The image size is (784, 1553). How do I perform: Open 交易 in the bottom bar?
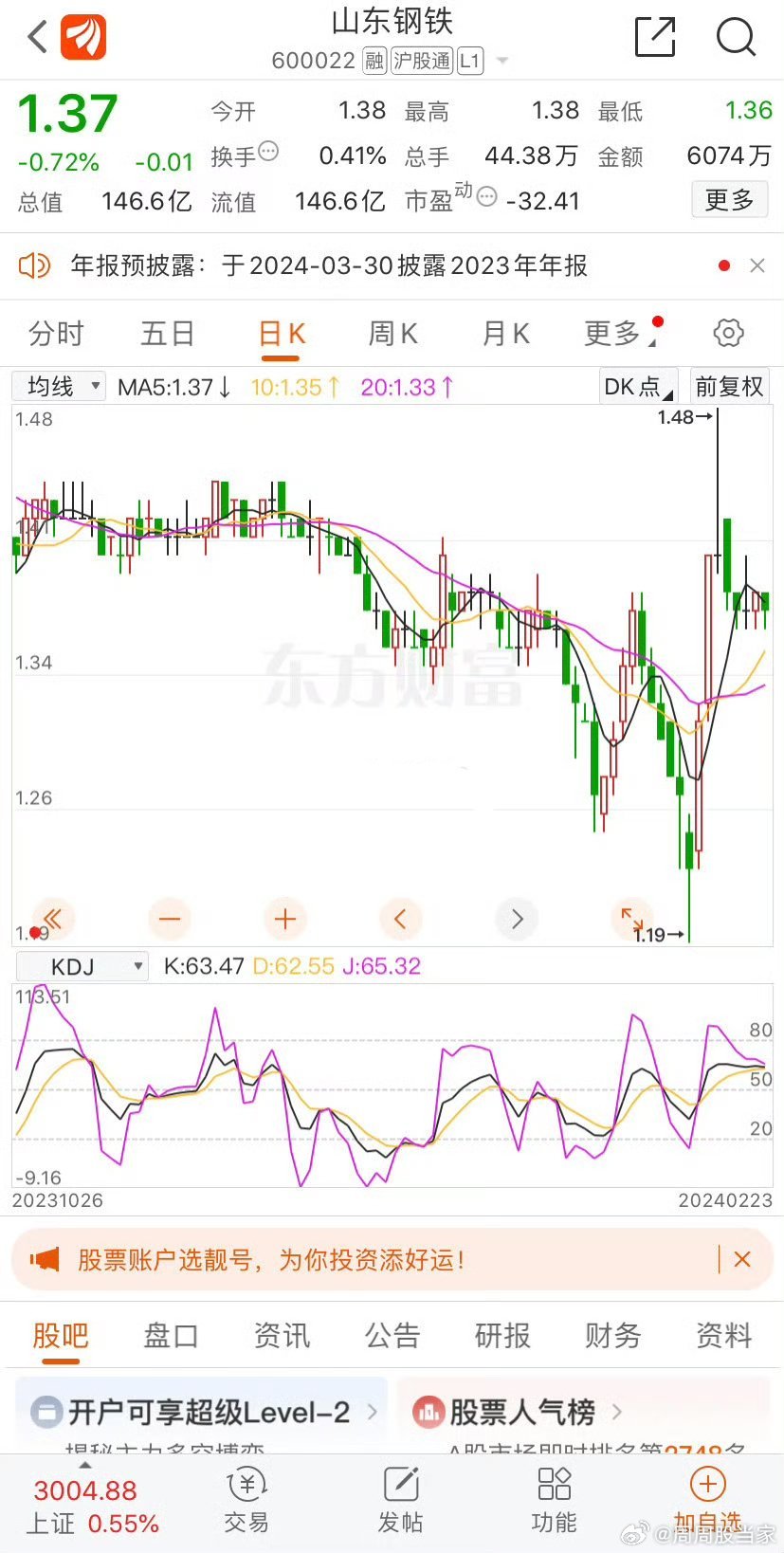pos(246,1500)
